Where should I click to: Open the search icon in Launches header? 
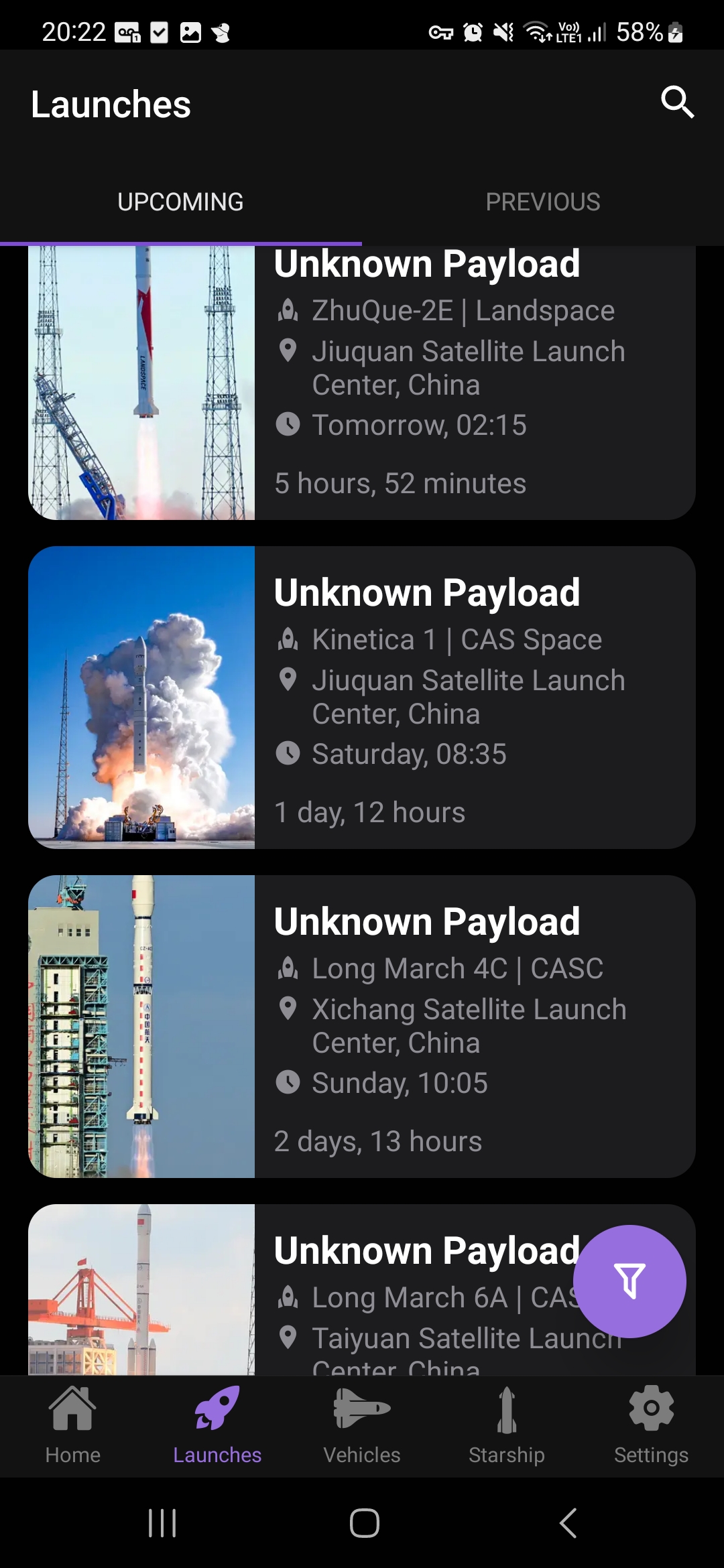point(677,103)
